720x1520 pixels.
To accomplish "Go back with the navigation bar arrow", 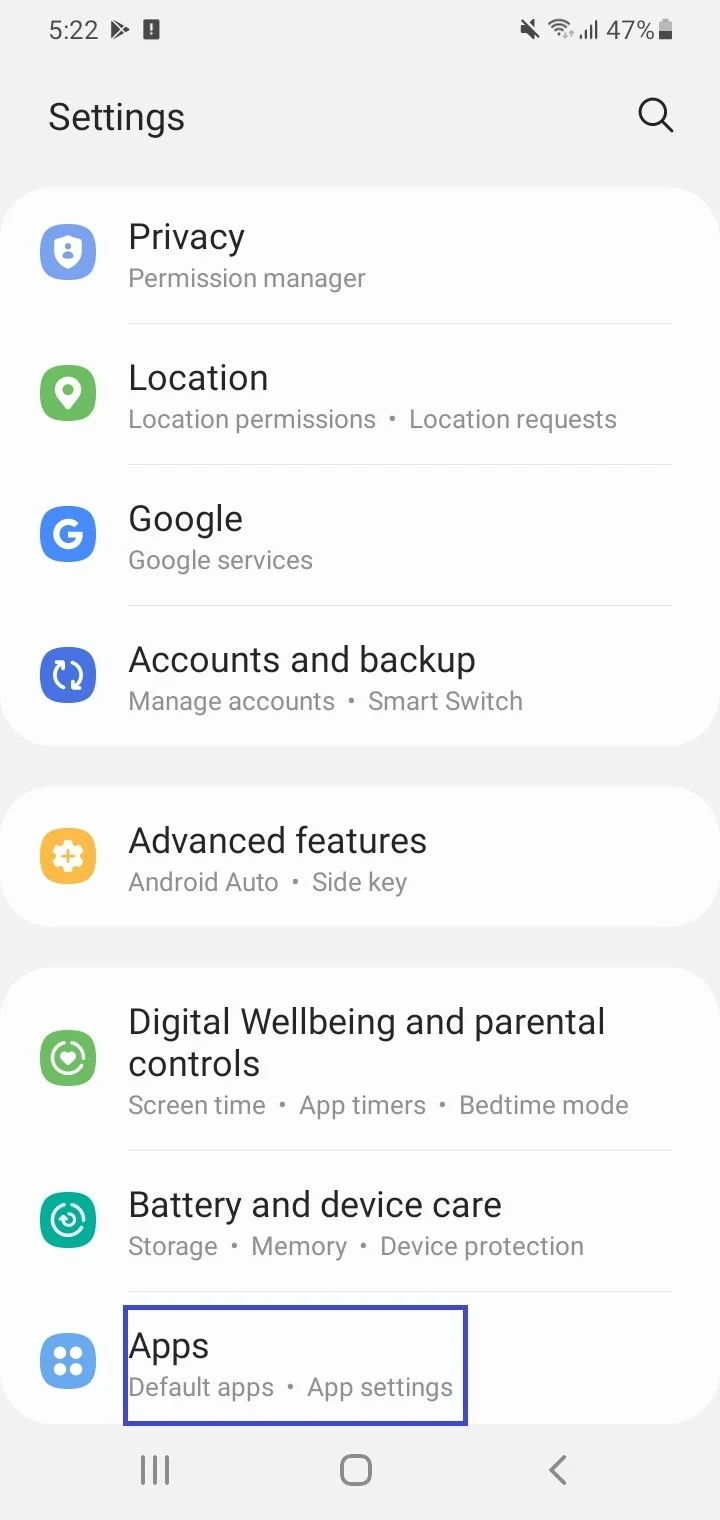I will tap(558, 1470).
